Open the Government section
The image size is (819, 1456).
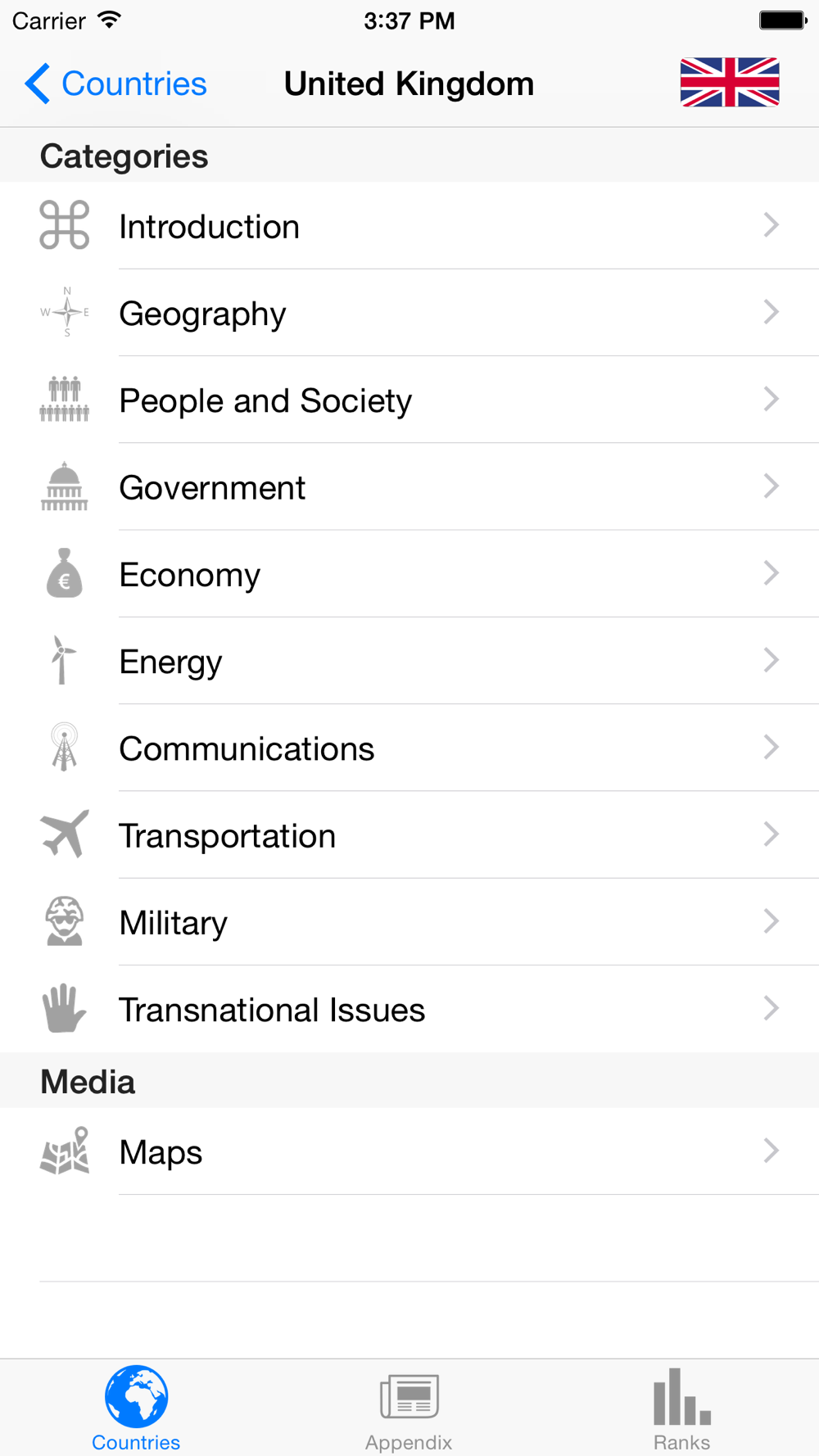coord(409,487)
